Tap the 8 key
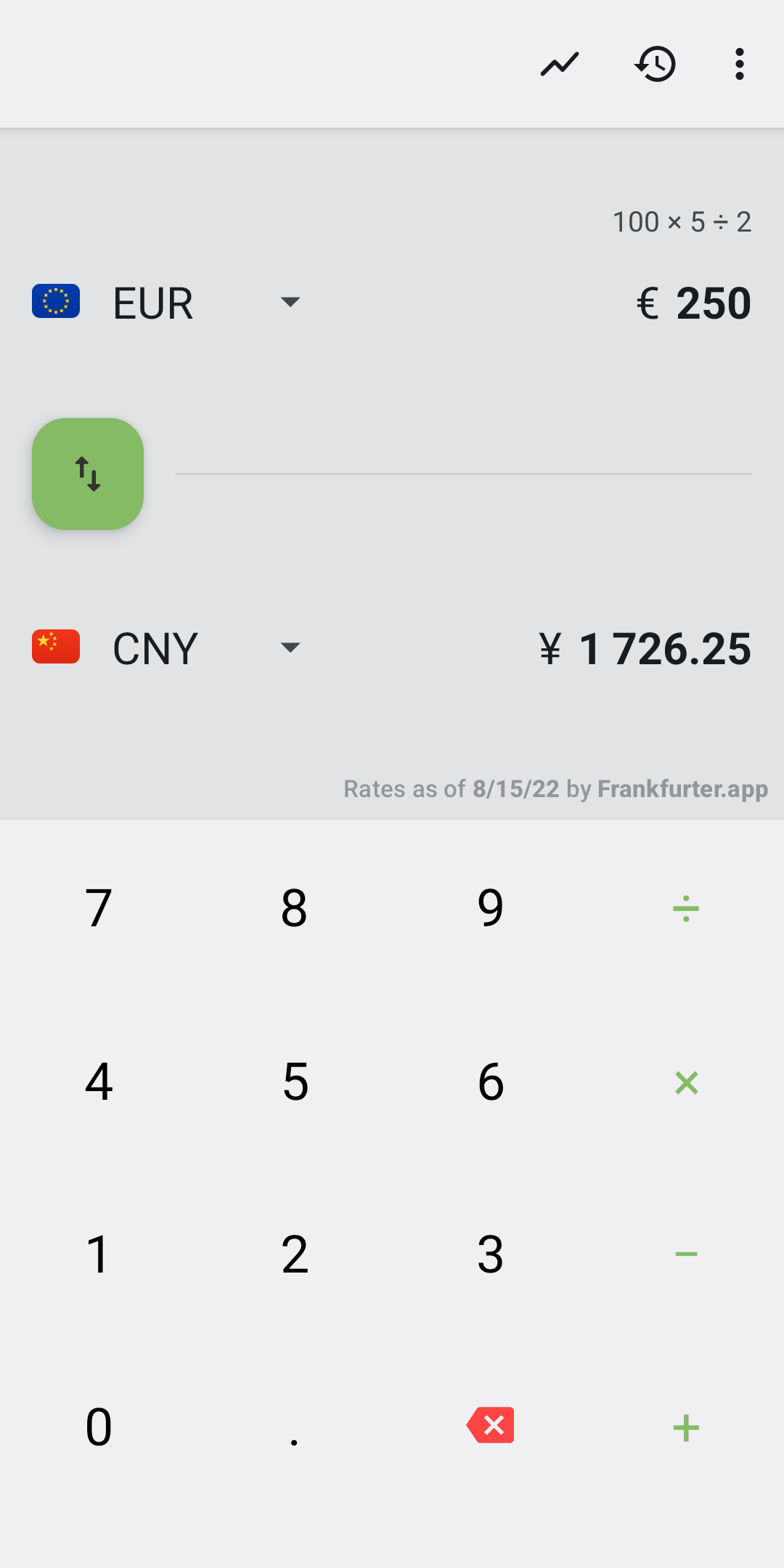The image size is (784, 1568). 294,907
